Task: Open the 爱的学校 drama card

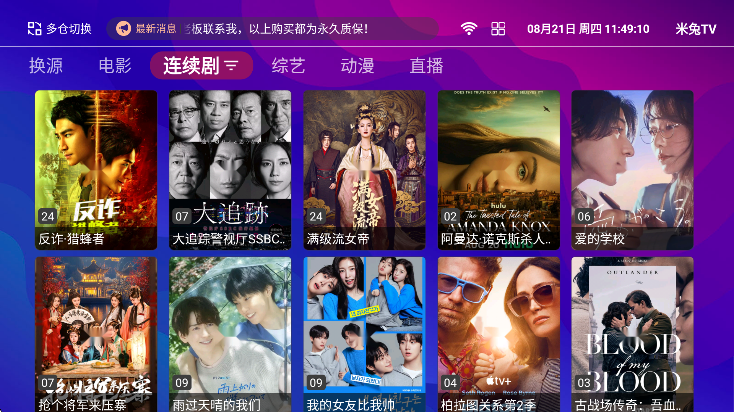Action: 632,168
